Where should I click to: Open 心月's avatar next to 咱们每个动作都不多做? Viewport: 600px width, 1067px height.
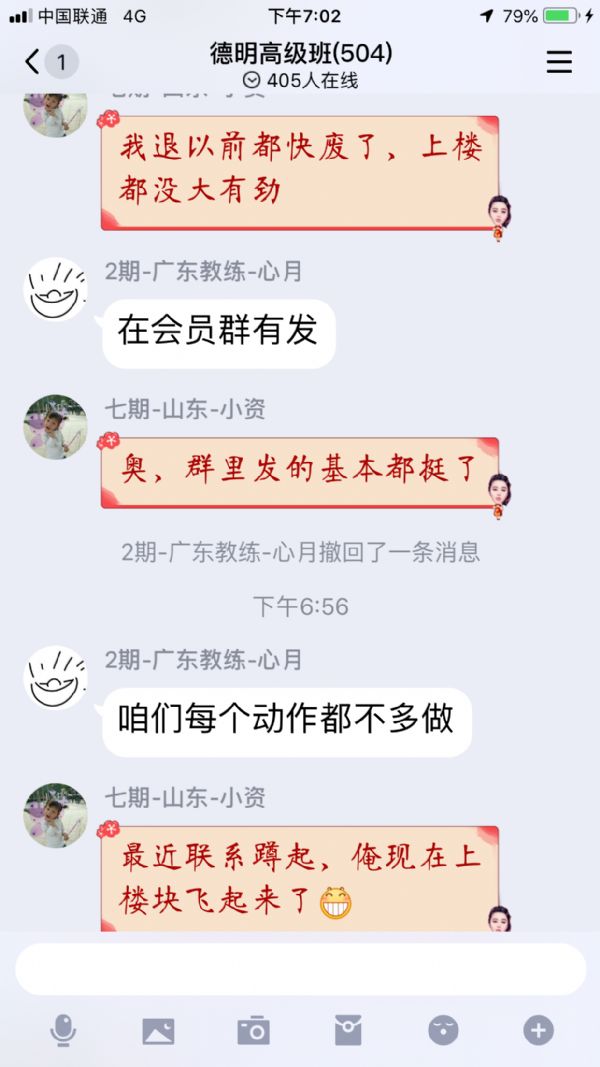[55, 678]
